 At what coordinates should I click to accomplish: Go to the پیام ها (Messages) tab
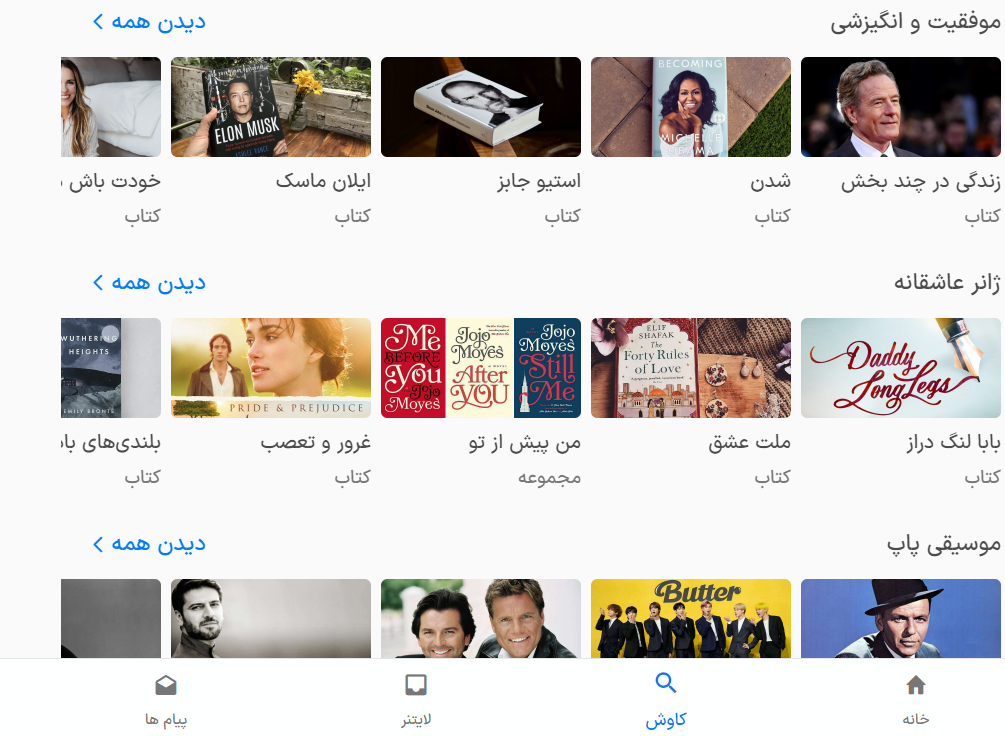[x=166, y=699]
